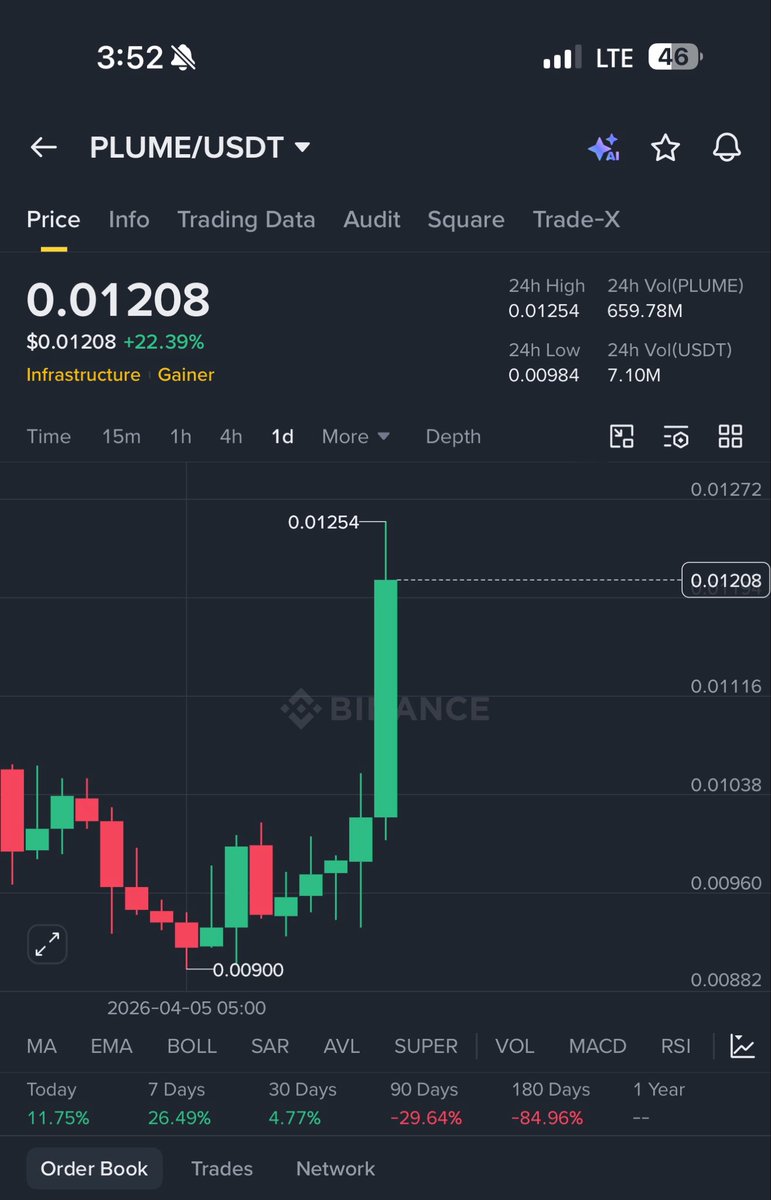Switch to the Square tab
The width and height of the screenshot is (771, 1200).
tap(466, 220)
